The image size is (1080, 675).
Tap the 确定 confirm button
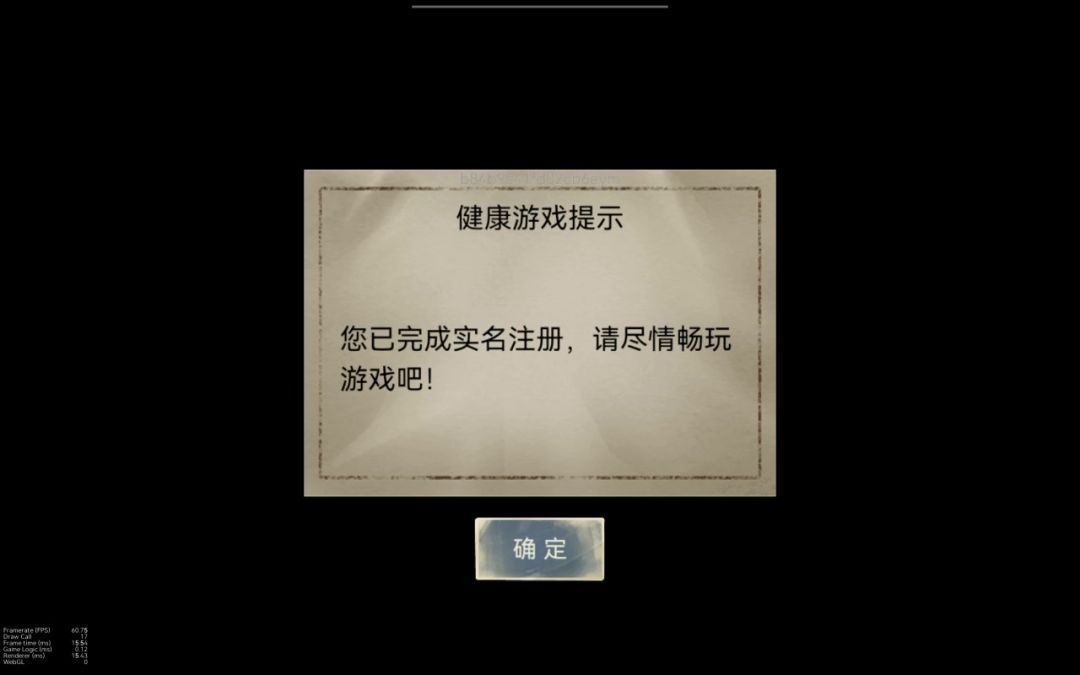click(x=539, y=549)
